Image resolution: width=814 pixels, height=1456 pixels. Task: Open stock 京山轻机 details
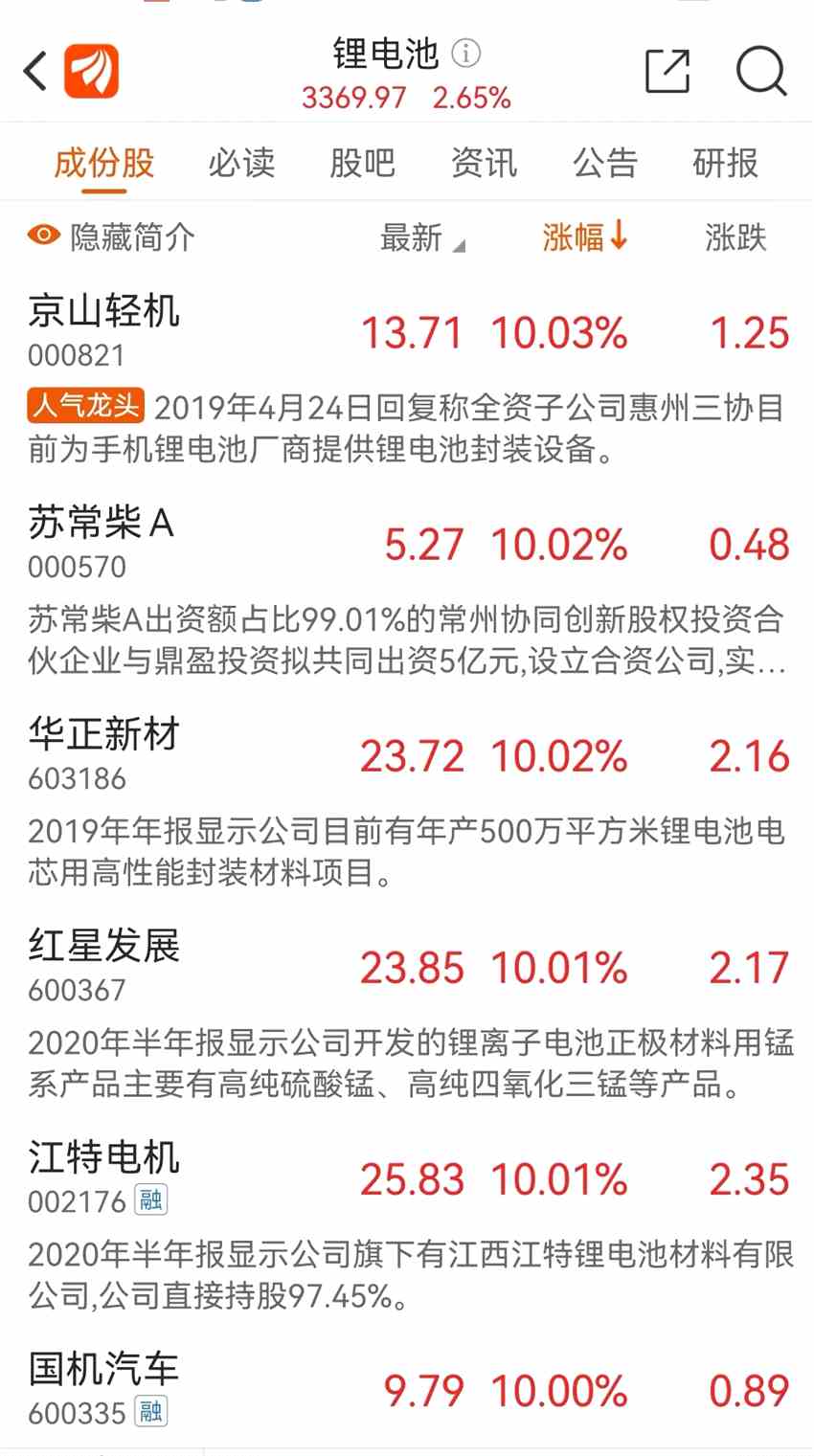tap(103, 313)
